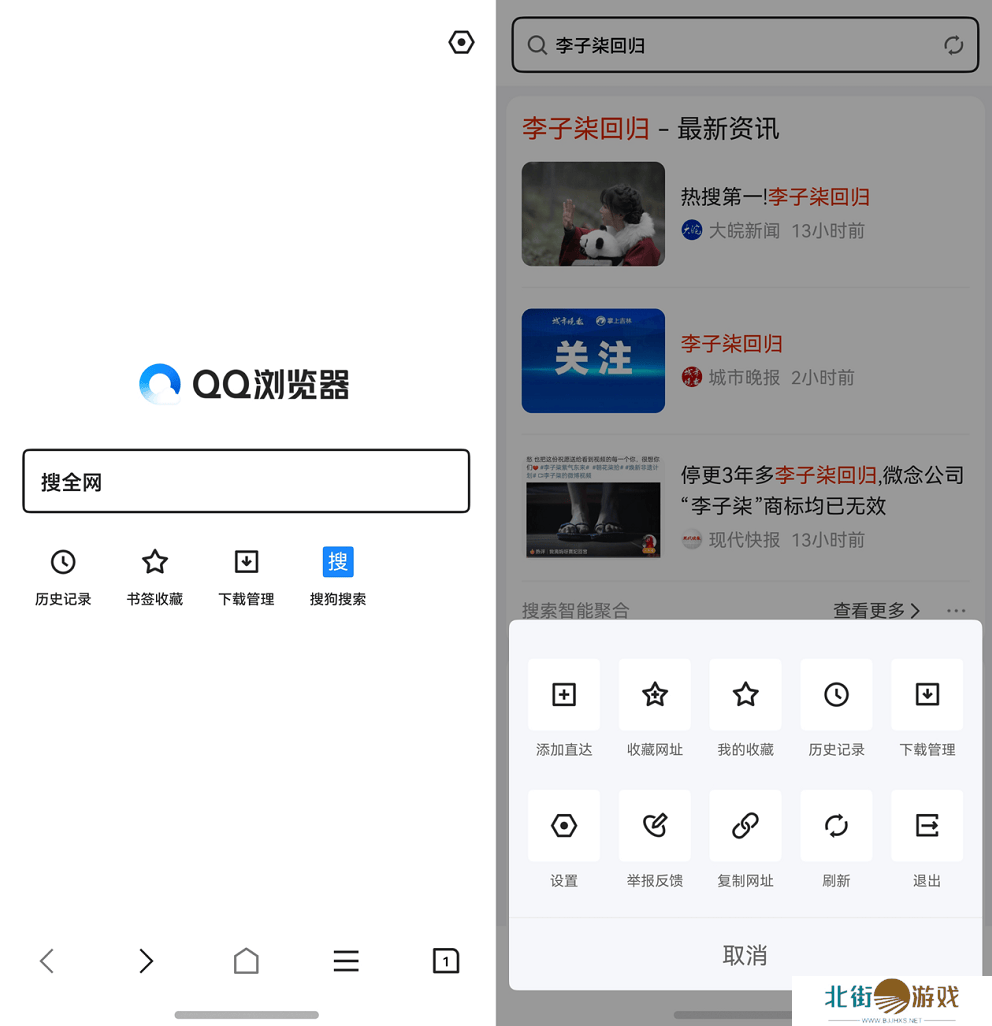Tap the 搜全网 search box

[x=246, y=481]
